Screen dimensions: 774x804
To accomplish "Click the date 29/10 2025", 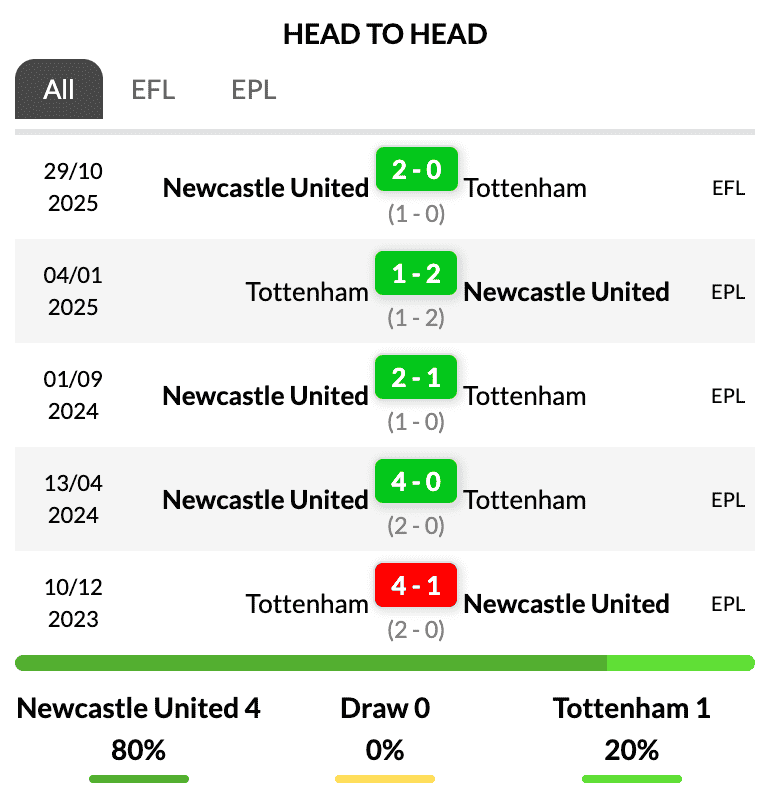I will coord(72,188).
